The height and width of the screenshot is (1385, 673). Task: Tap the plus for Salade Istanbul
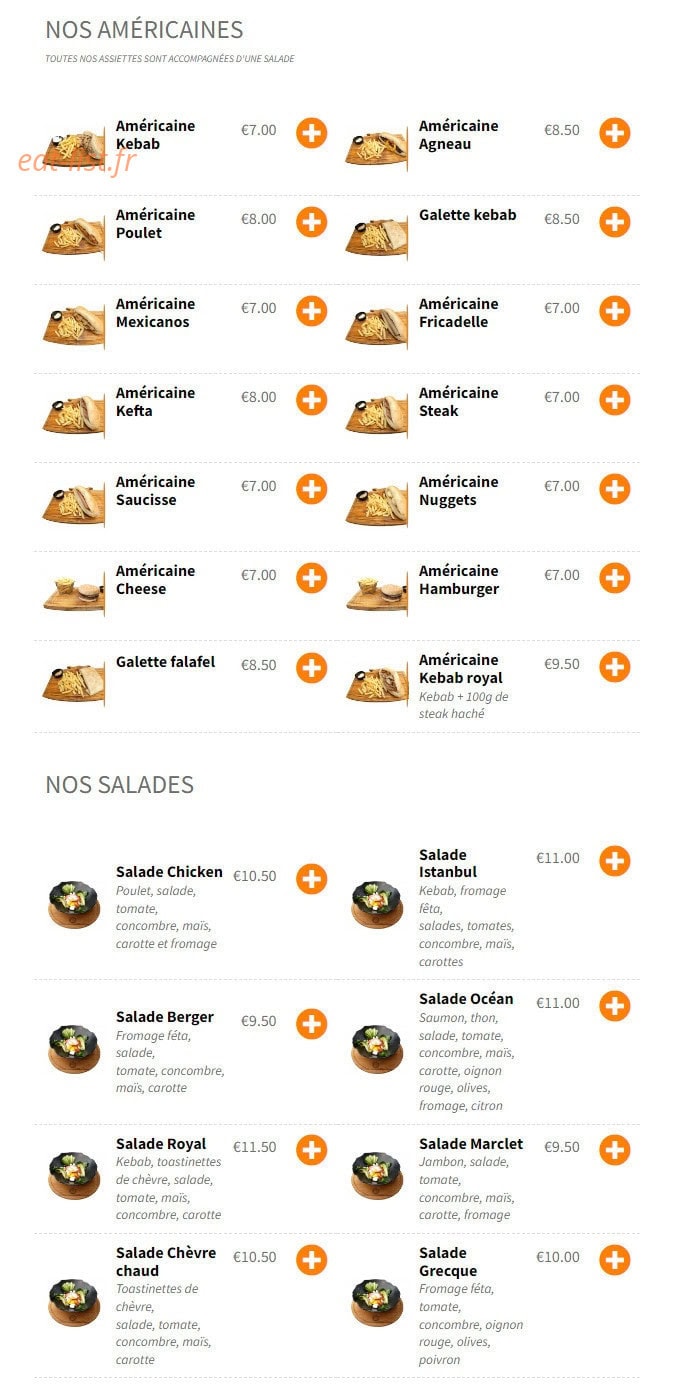tap(614, 860)
